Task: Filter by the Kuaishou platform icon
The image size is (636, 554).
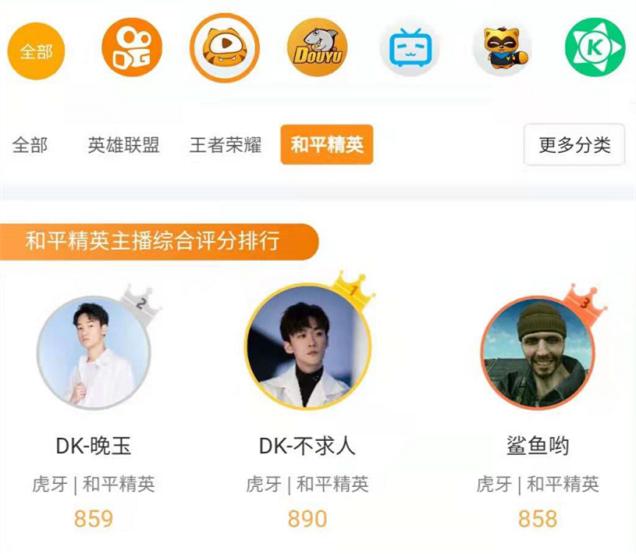Action: tap(131, 48)
